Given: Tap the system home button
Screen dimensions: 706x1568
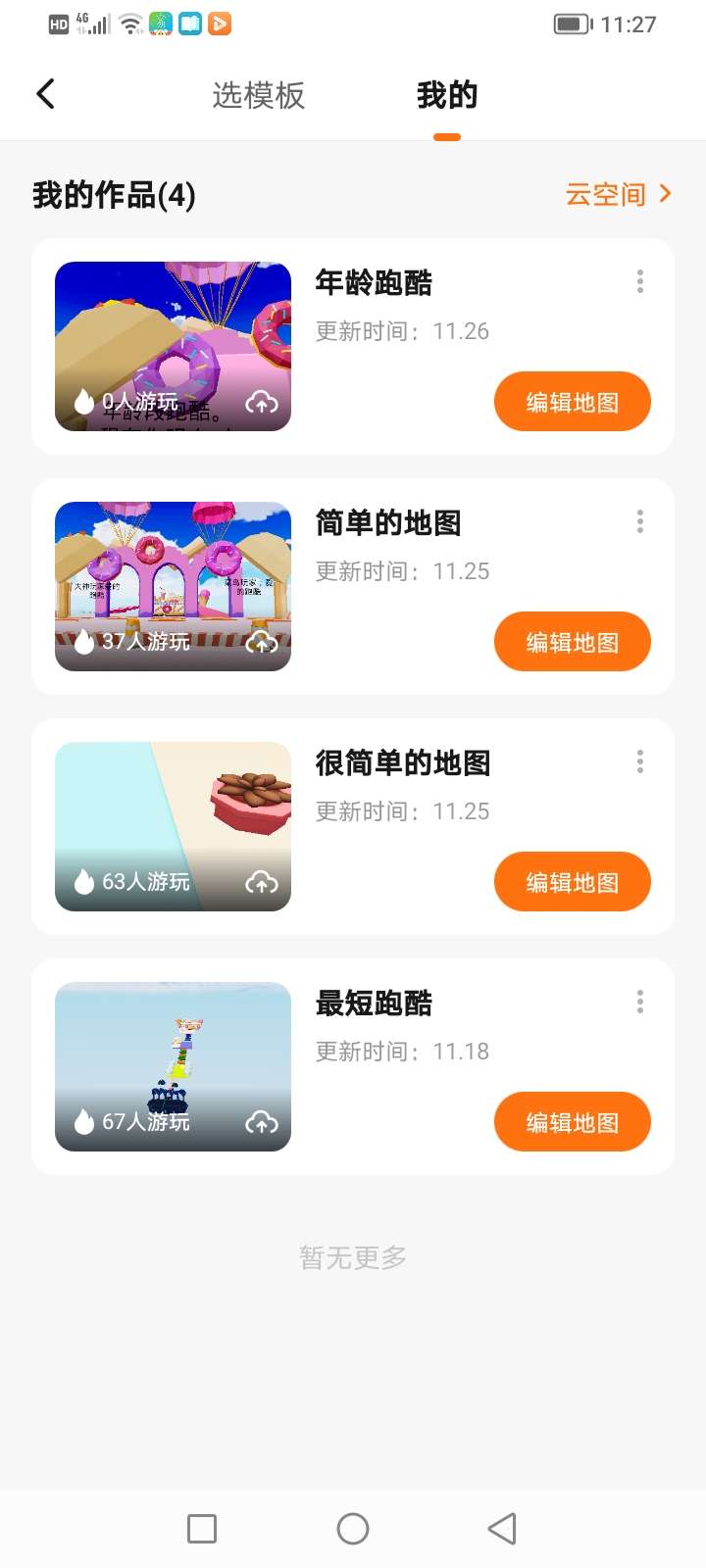Looking at the screenshot, I should [353, 1529].
